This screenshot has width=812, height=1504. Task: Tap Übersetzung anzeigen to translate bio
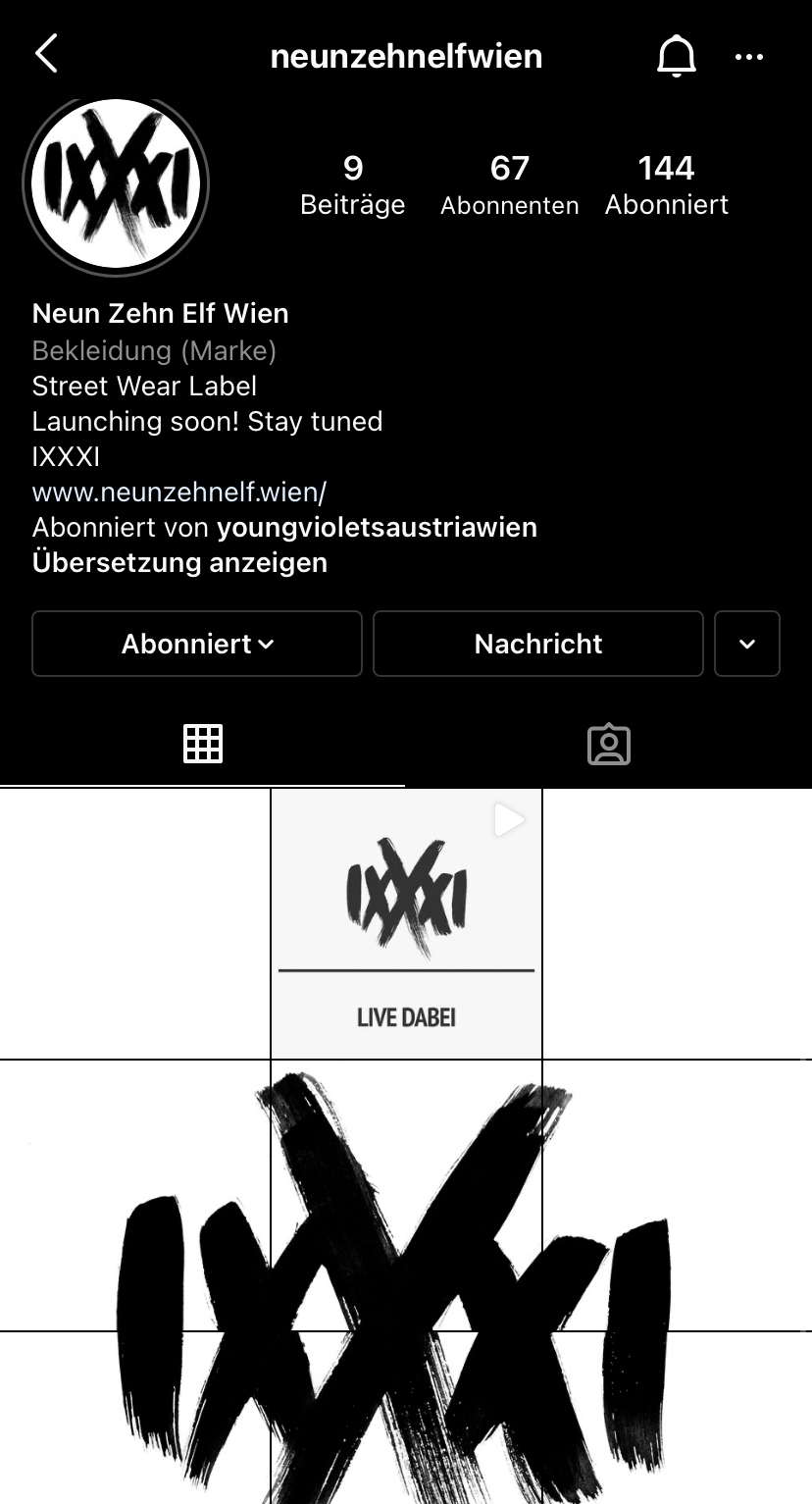click(x=179, y=562)
